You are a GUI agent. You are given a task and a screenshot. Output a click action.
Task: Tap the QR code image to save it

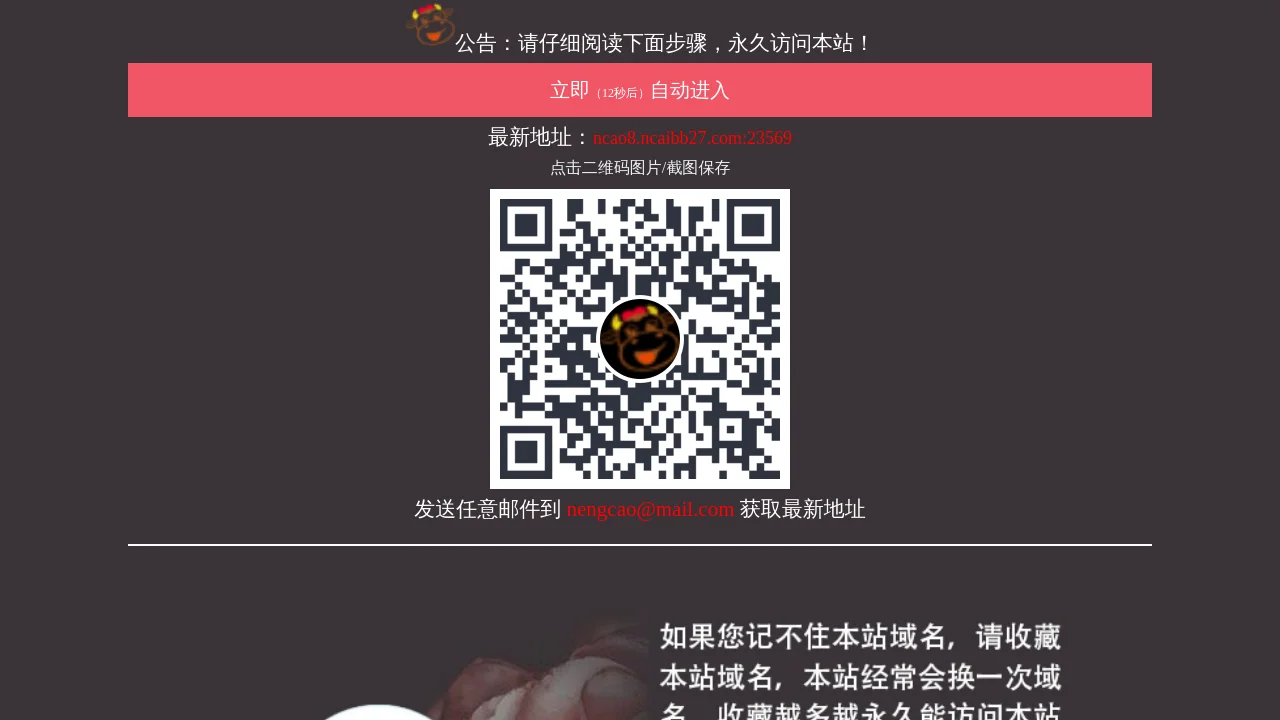coord(640,338)
